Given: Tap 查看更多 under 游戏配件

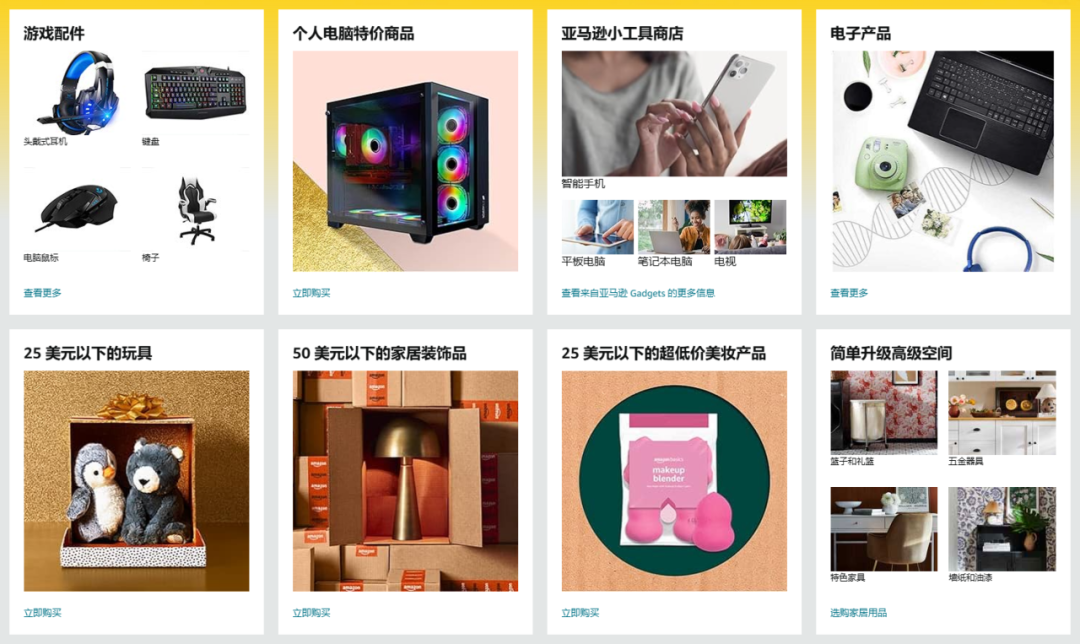Looking at the screenshot, I should 43,293.
